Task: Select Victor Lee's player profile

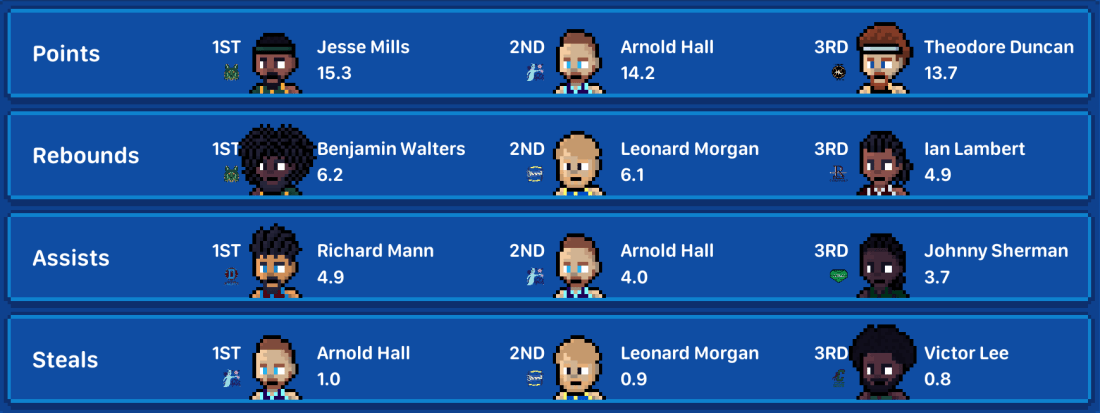Action: pos(966,353)
